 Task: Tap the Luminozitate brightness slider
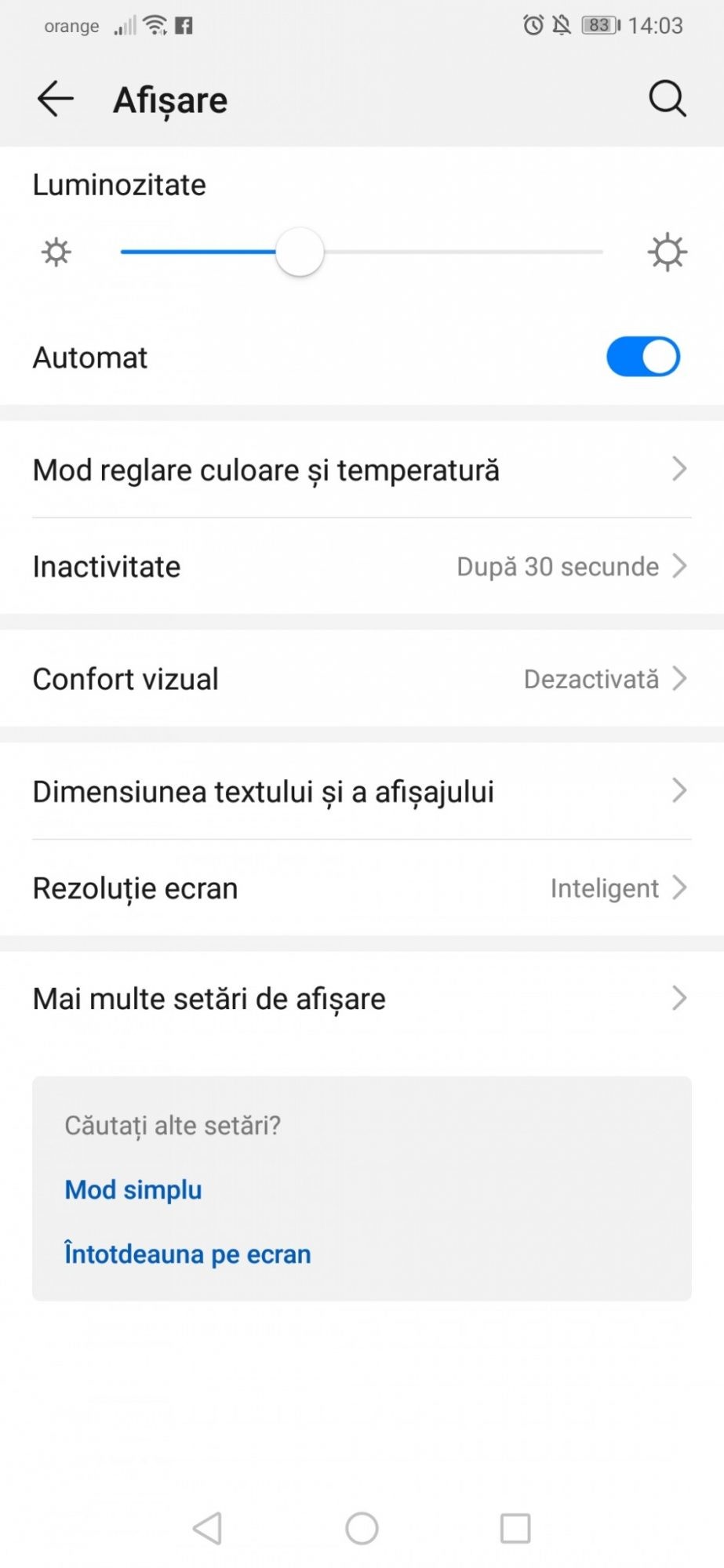[x=361, y=252]
